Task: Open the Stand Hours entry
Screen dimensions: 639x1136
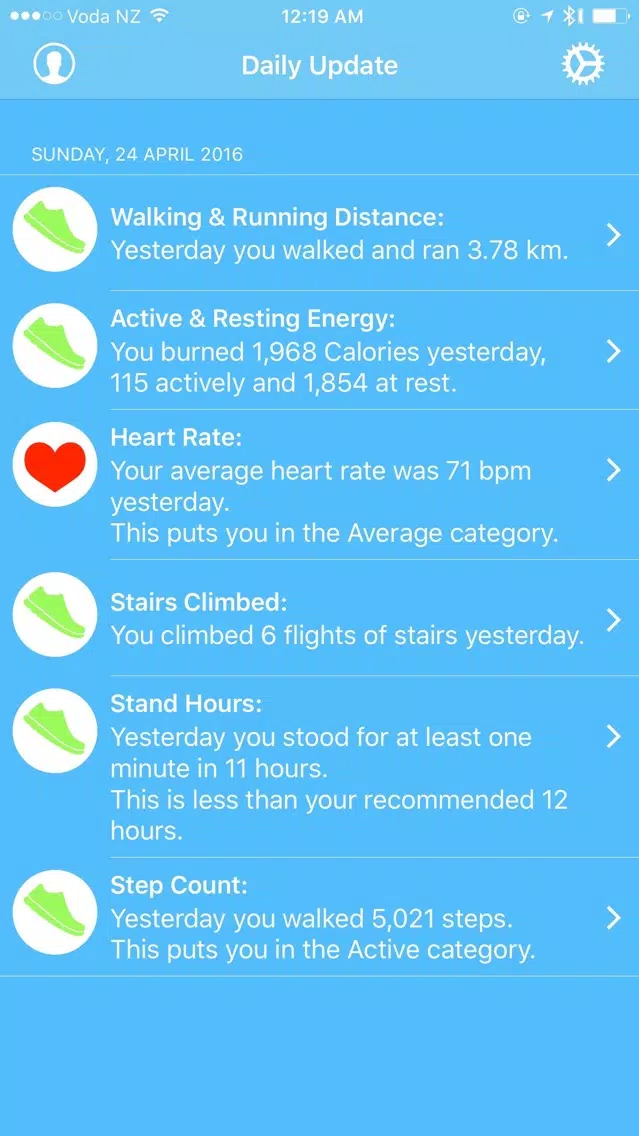Action: click(320, 767)
